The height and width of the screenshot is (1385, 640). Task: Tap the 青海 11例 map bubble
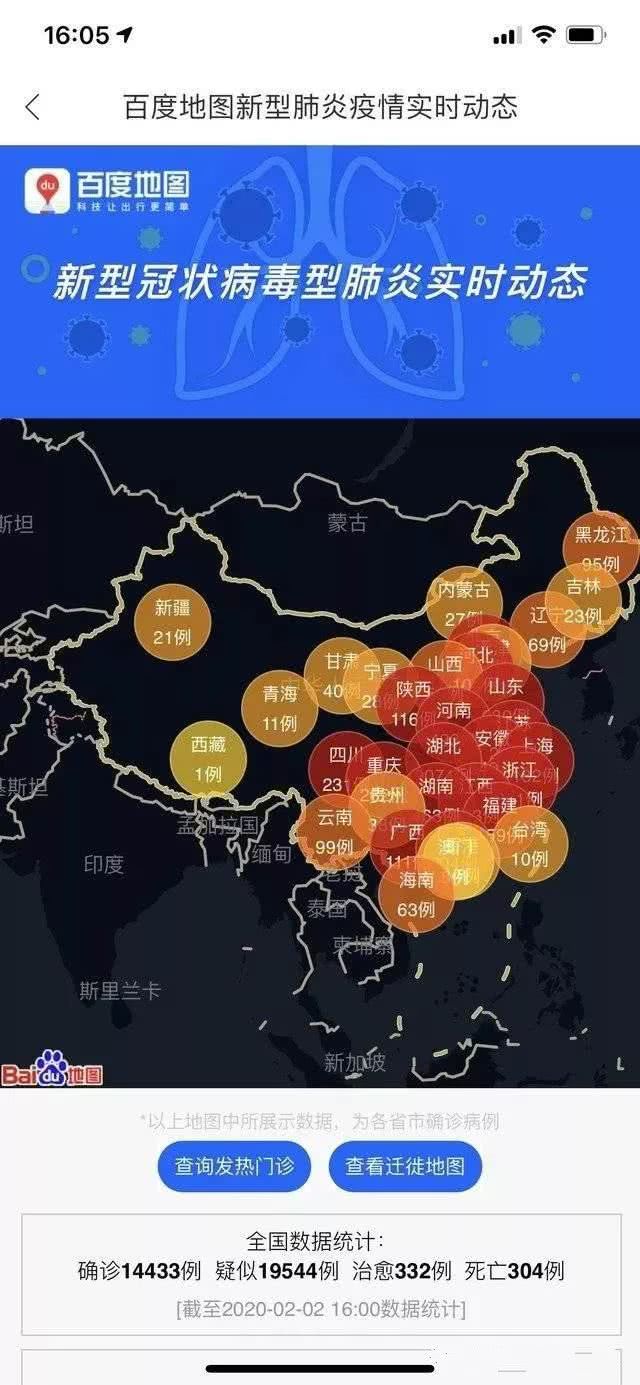tap(279, 708)
